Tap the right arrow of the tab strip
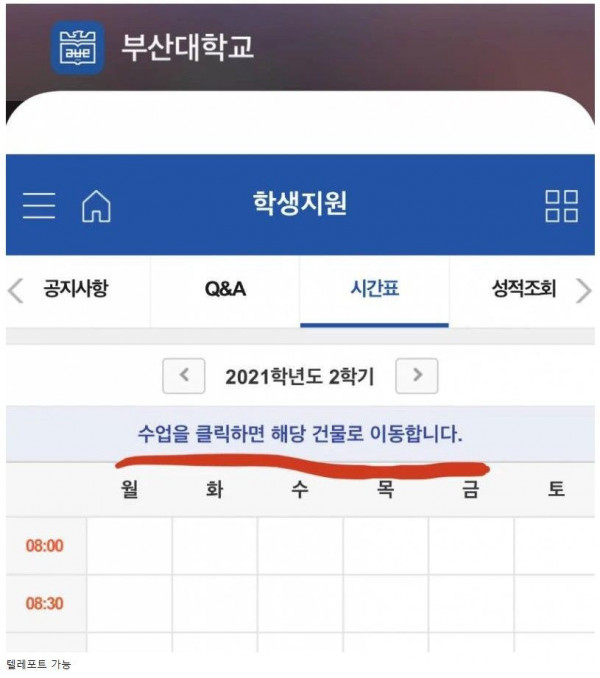 click(x=585, y=291)
